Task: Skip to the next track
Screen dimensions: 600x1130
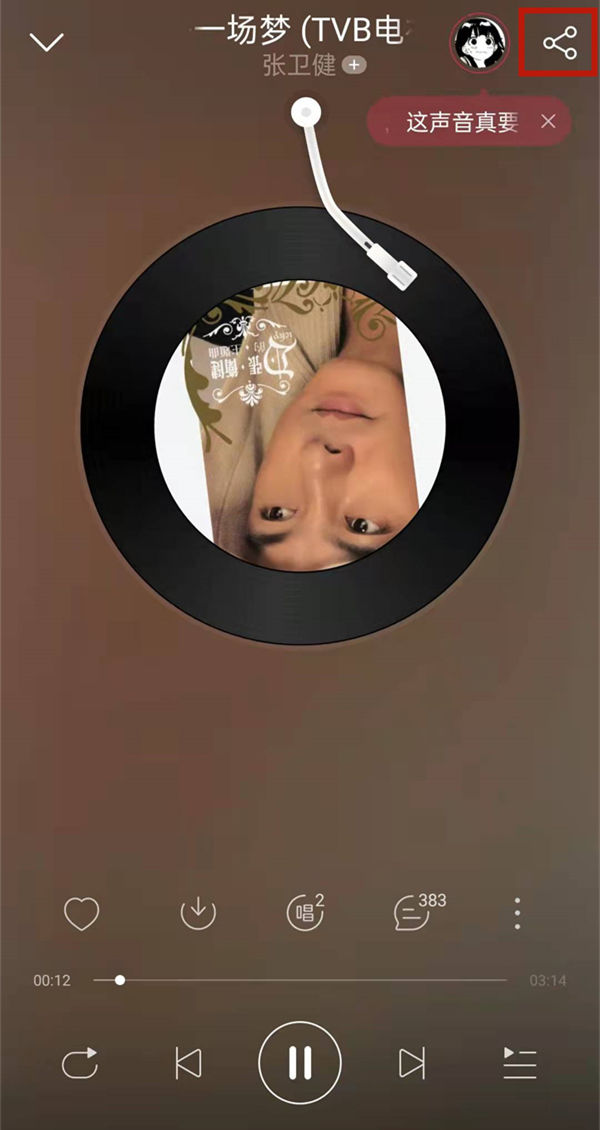Action: click(411, 1063)
